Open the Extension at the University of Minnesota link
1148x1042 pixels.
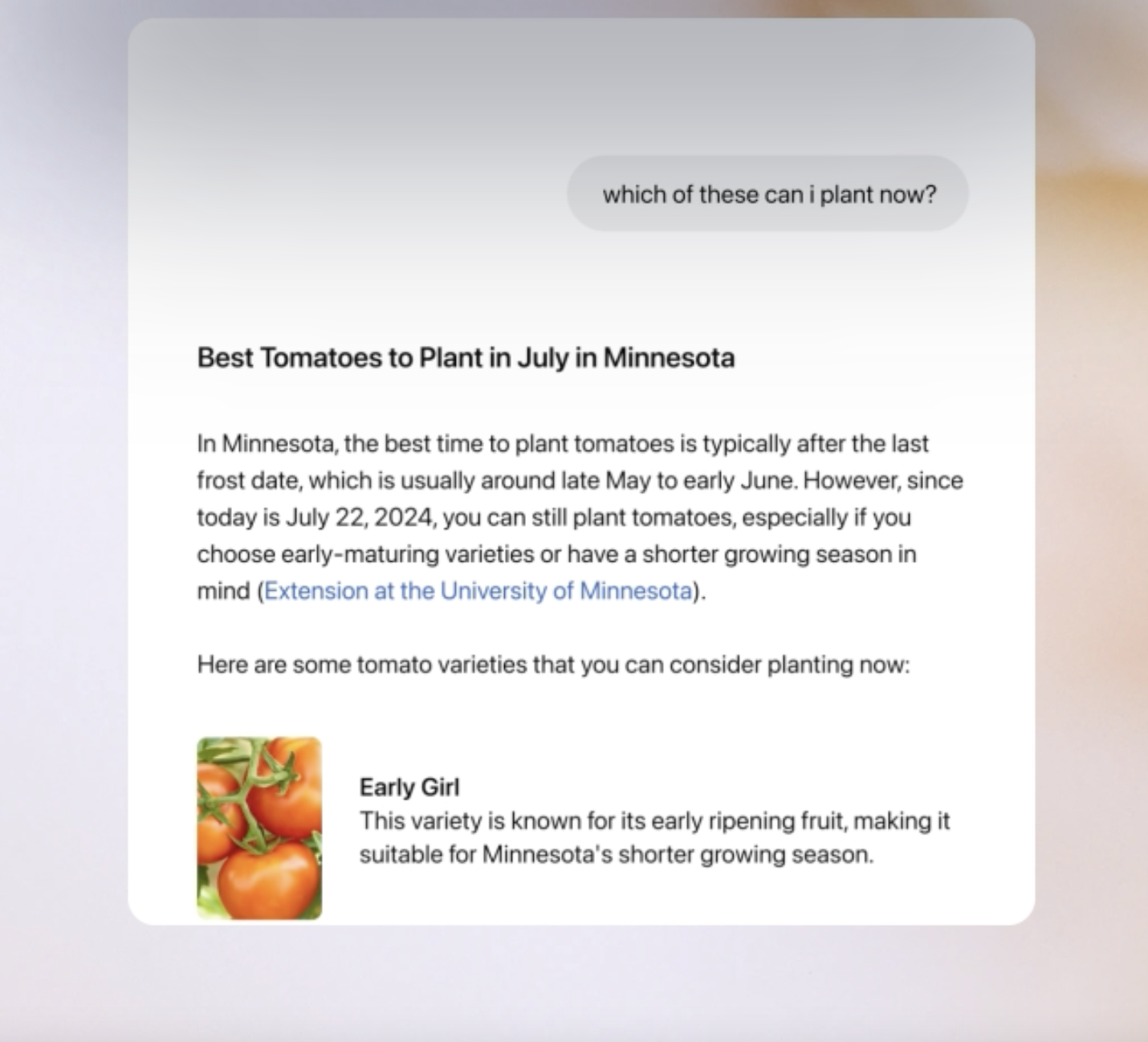tap(478, 591)
